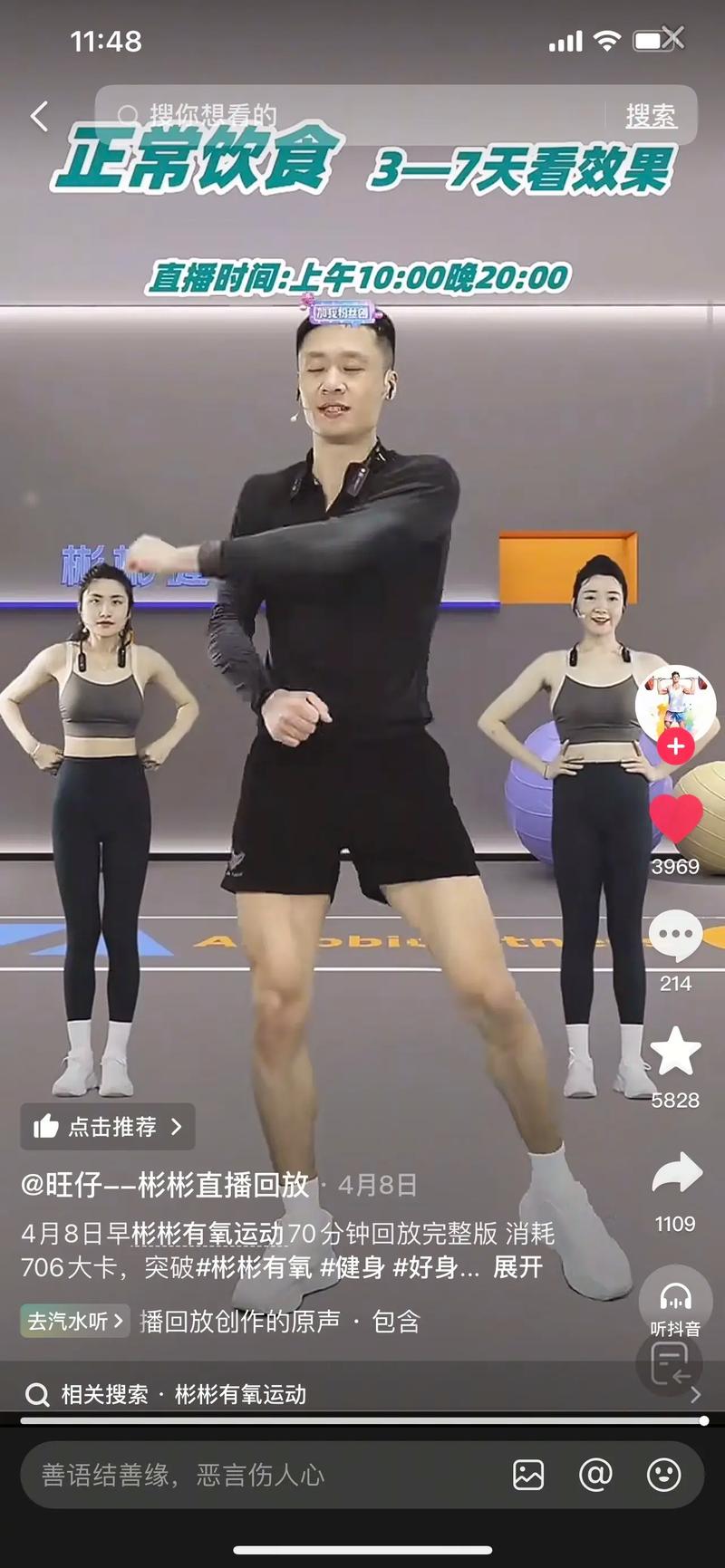Open related search 彬彬有氧运动
The height and width of the screenshot is (1568, 725).
[x=240, y=1394]
